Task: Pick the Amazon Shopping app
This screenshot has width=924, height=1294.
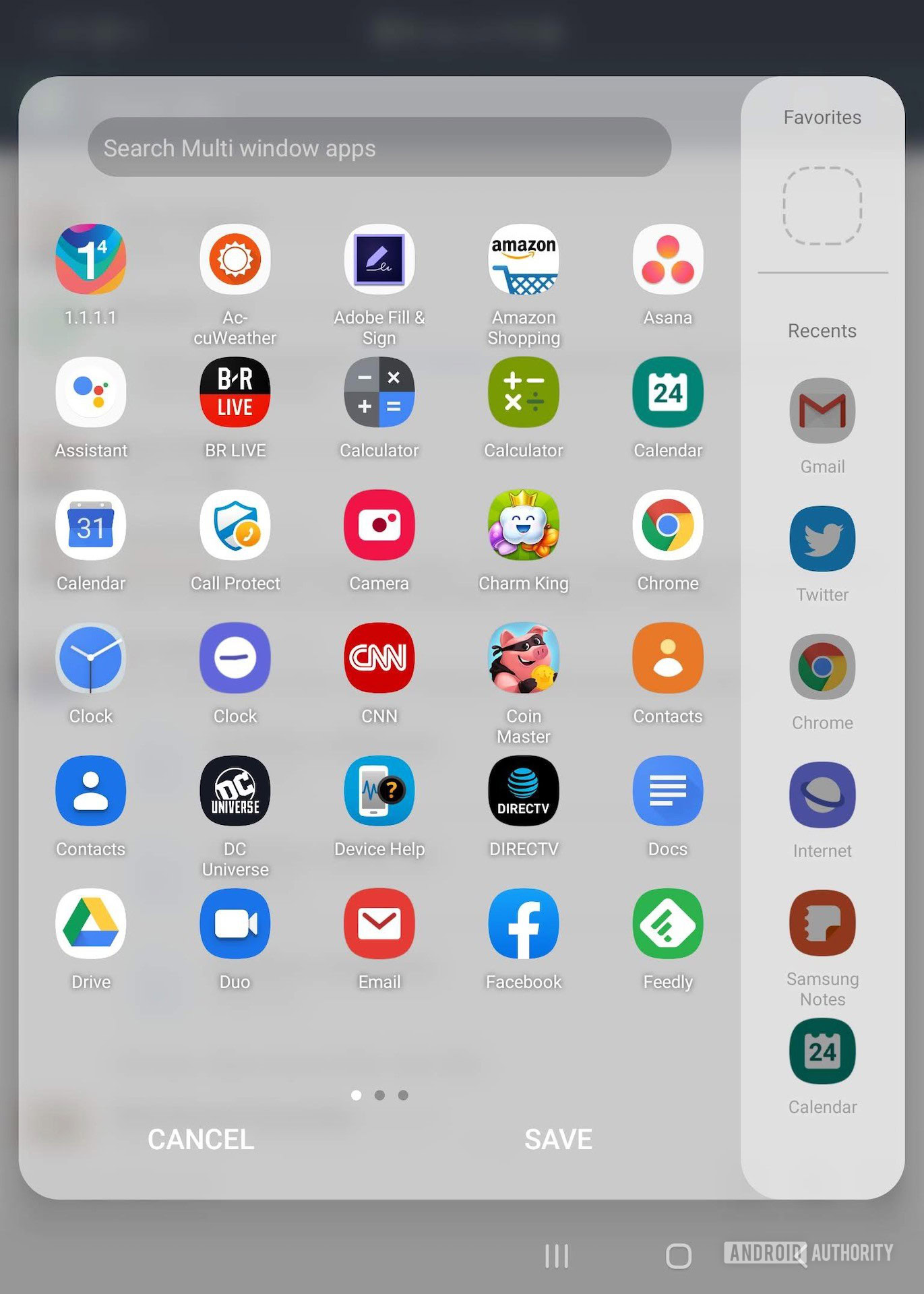Action: tap(523, 259)
